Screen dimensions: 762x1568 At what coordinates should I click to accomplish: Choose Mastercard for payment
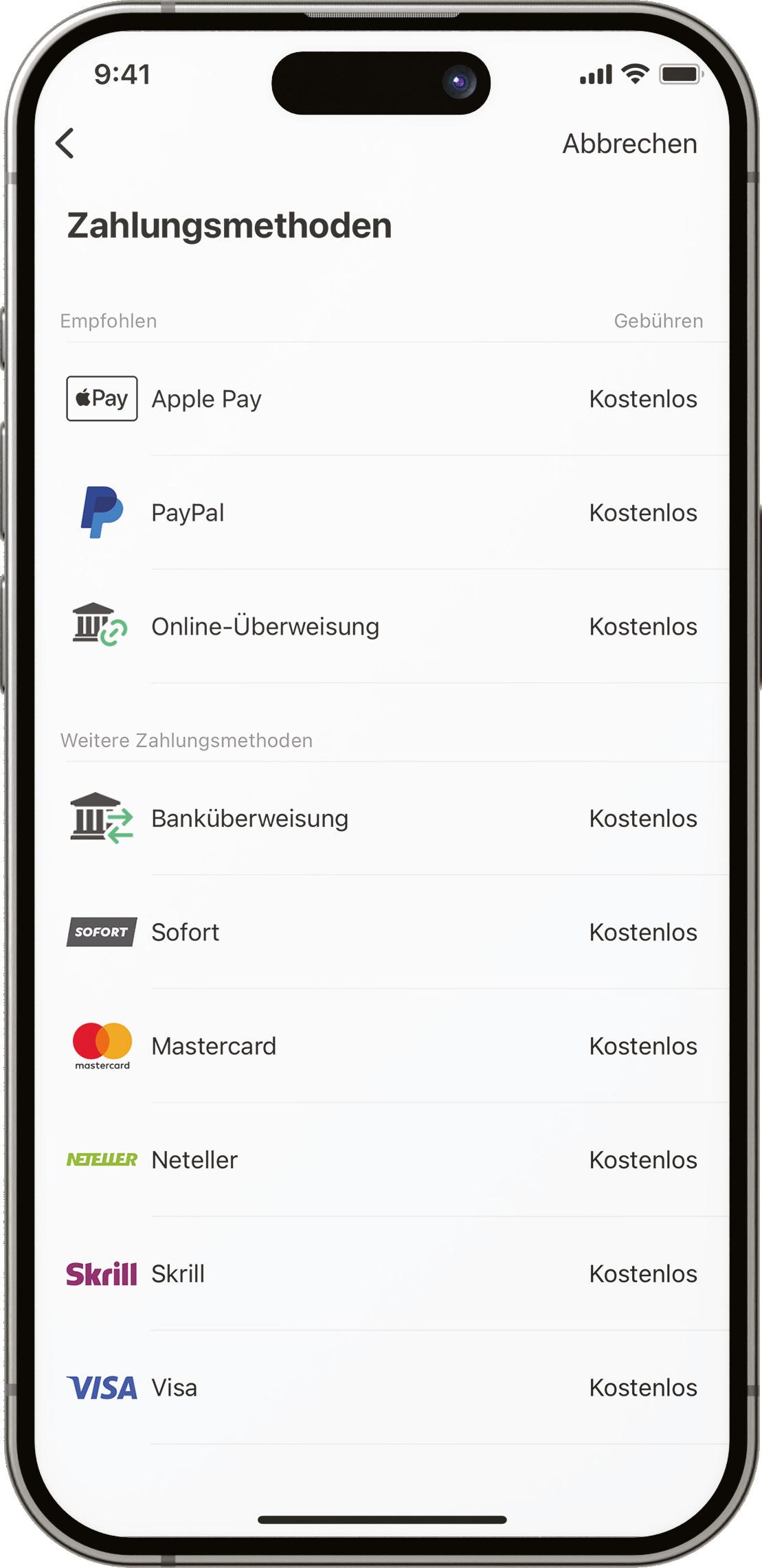[x=381, y=1046]
